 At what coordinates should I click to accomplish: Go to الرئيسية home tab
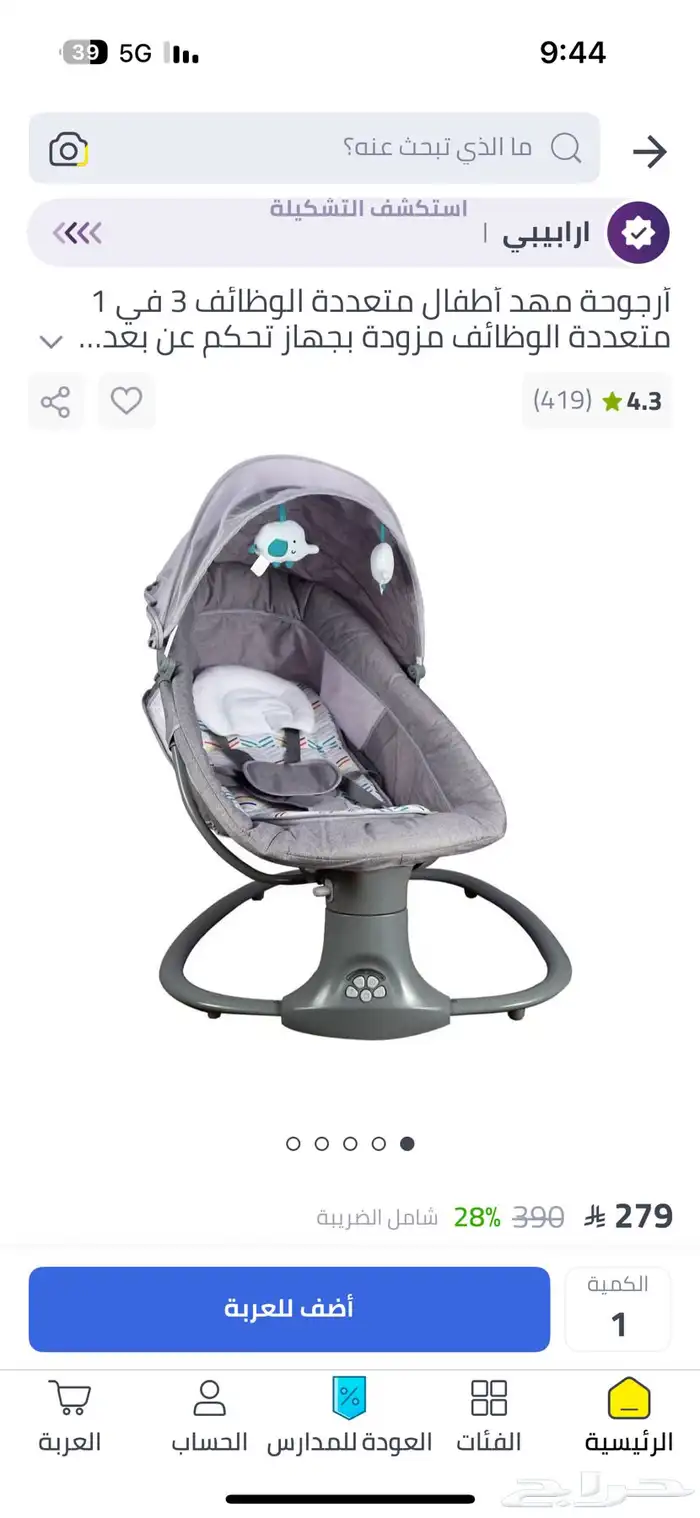(x=629, y=1416)
